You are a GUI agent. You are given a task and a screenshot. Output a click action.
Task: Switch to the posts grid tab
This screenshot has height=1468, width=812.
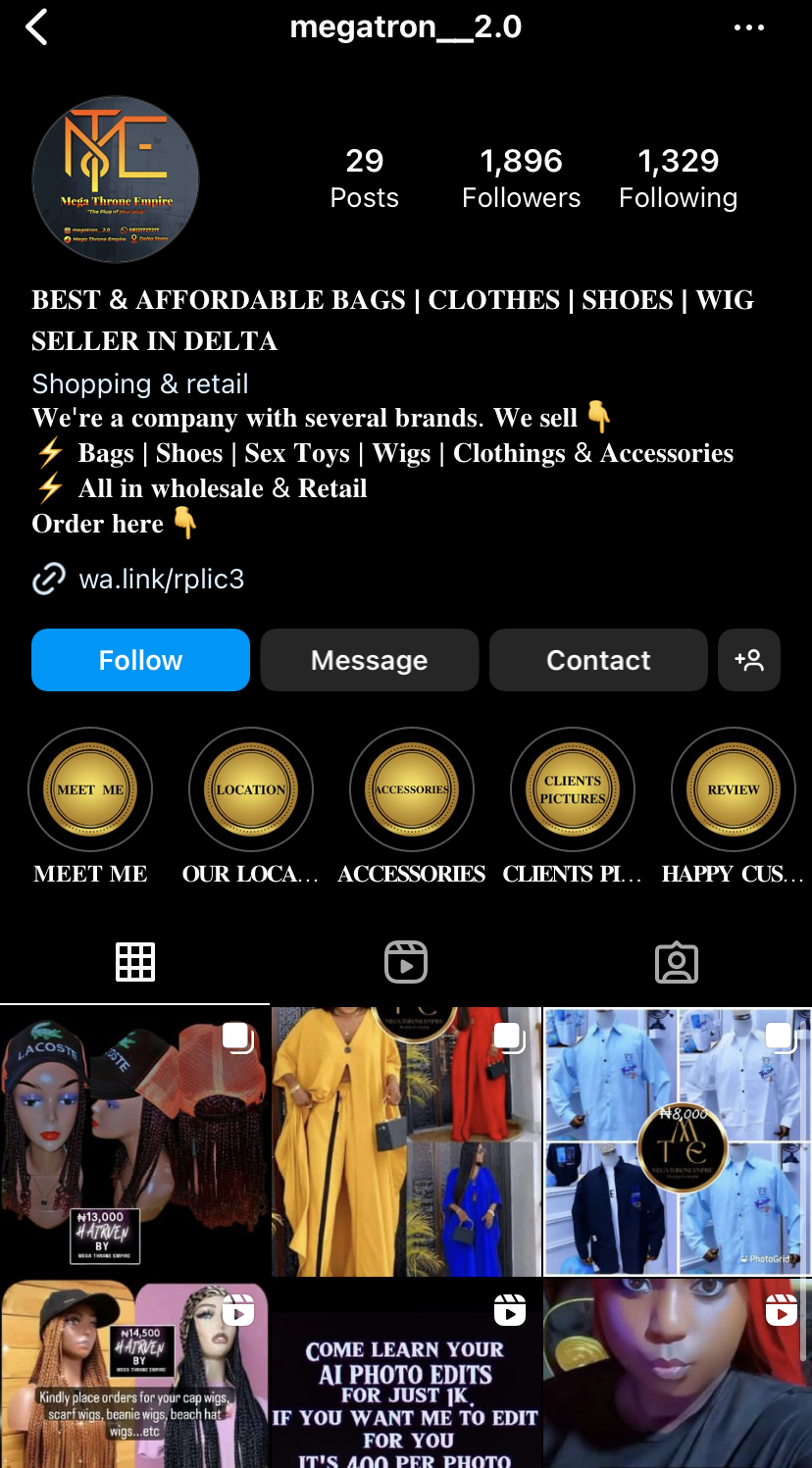[135, 962]
